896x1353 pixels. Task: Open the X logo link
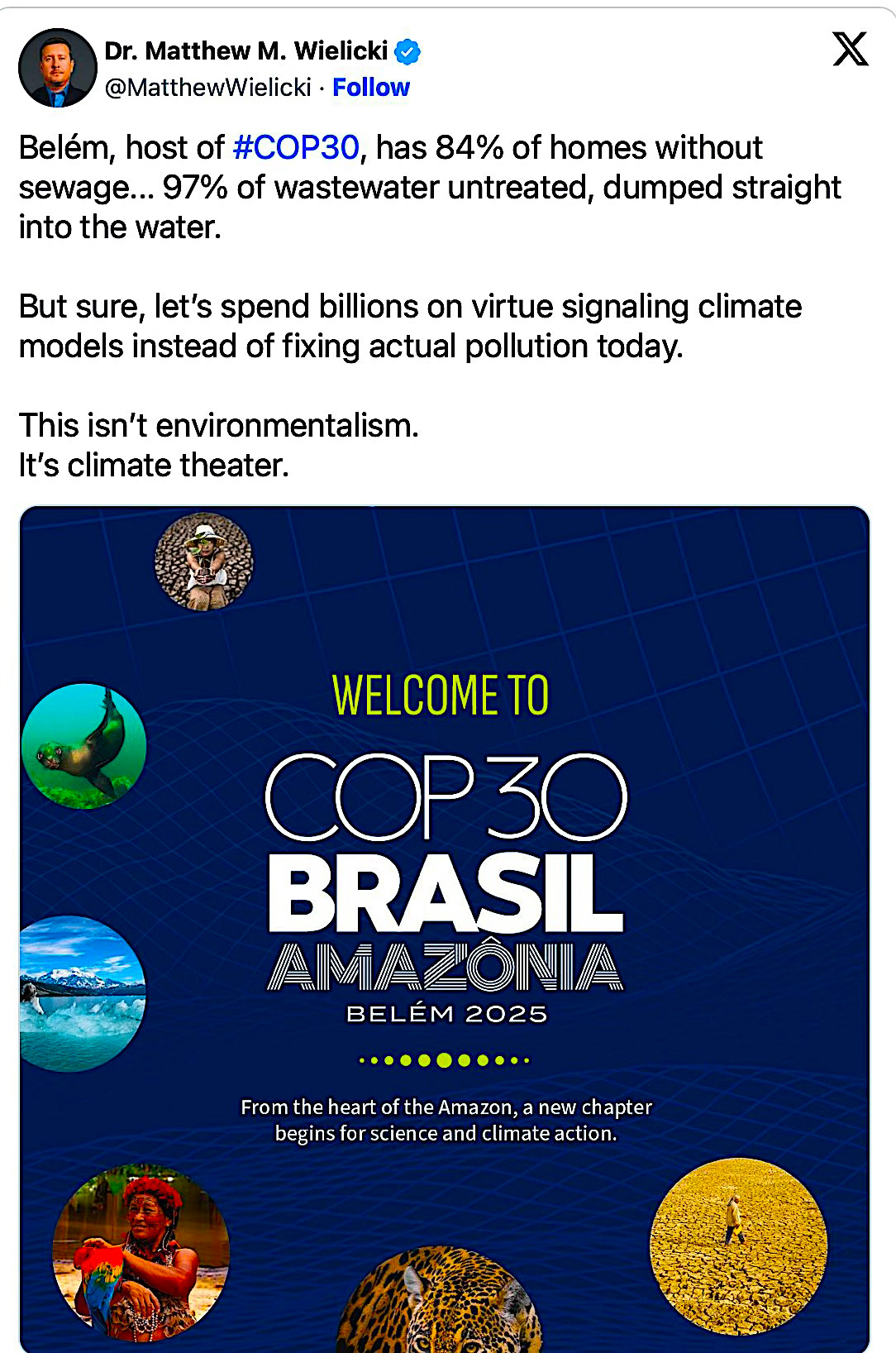[x=850, y=49]
